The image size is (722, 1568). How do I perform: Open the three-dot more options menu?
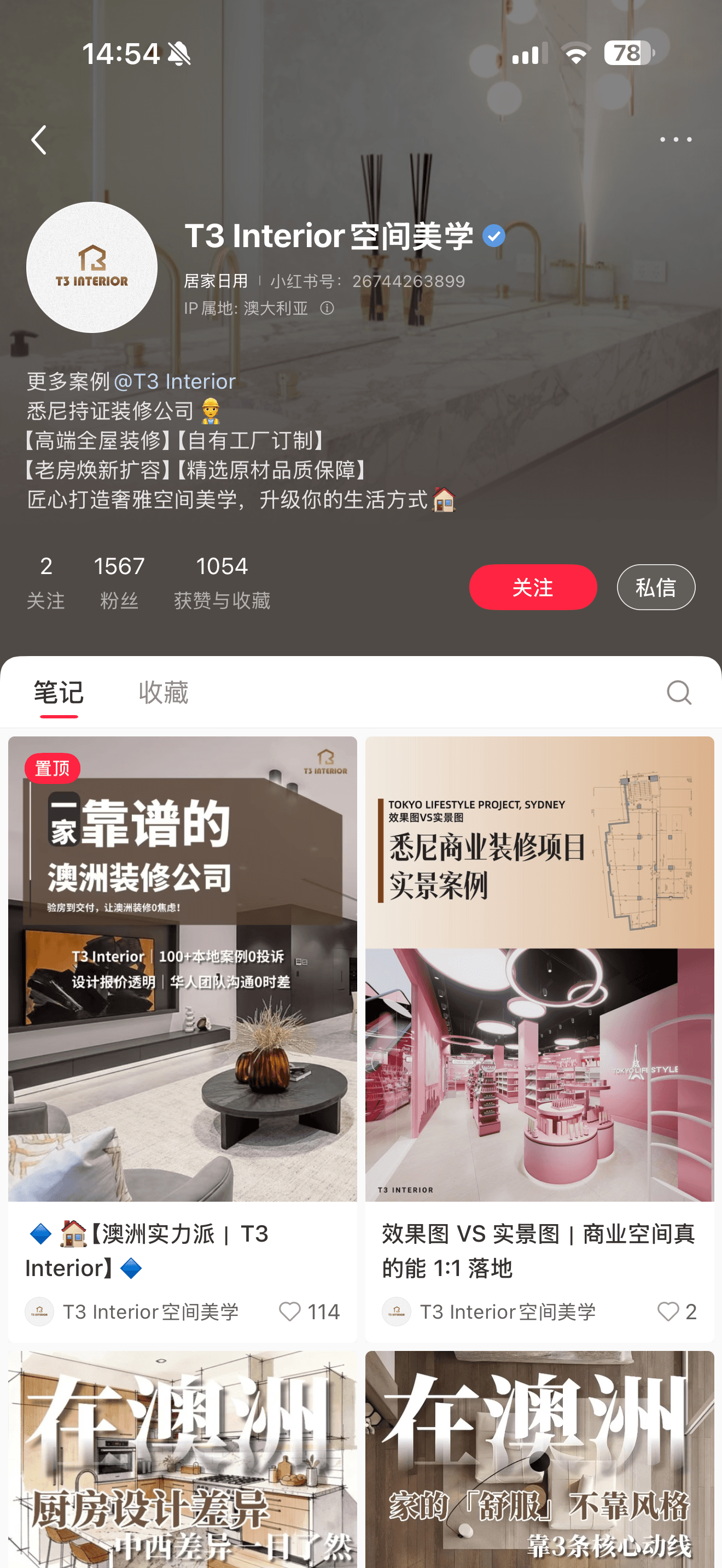[675, 140]
